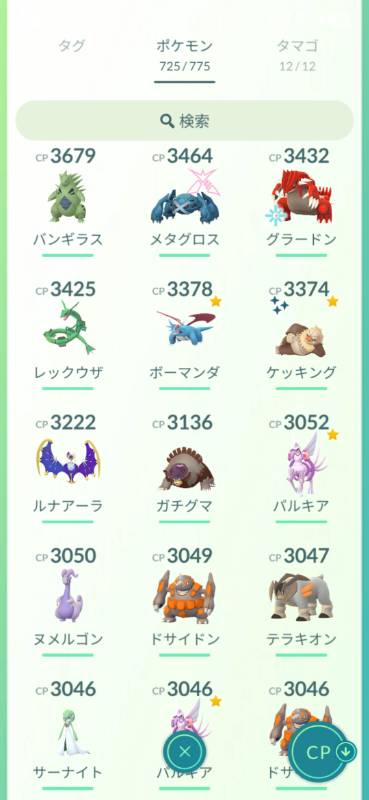The height and width of the screenshot is (800, 369).
Task: Open ドサイドン with CP 3049
Action: pos(184,601)
